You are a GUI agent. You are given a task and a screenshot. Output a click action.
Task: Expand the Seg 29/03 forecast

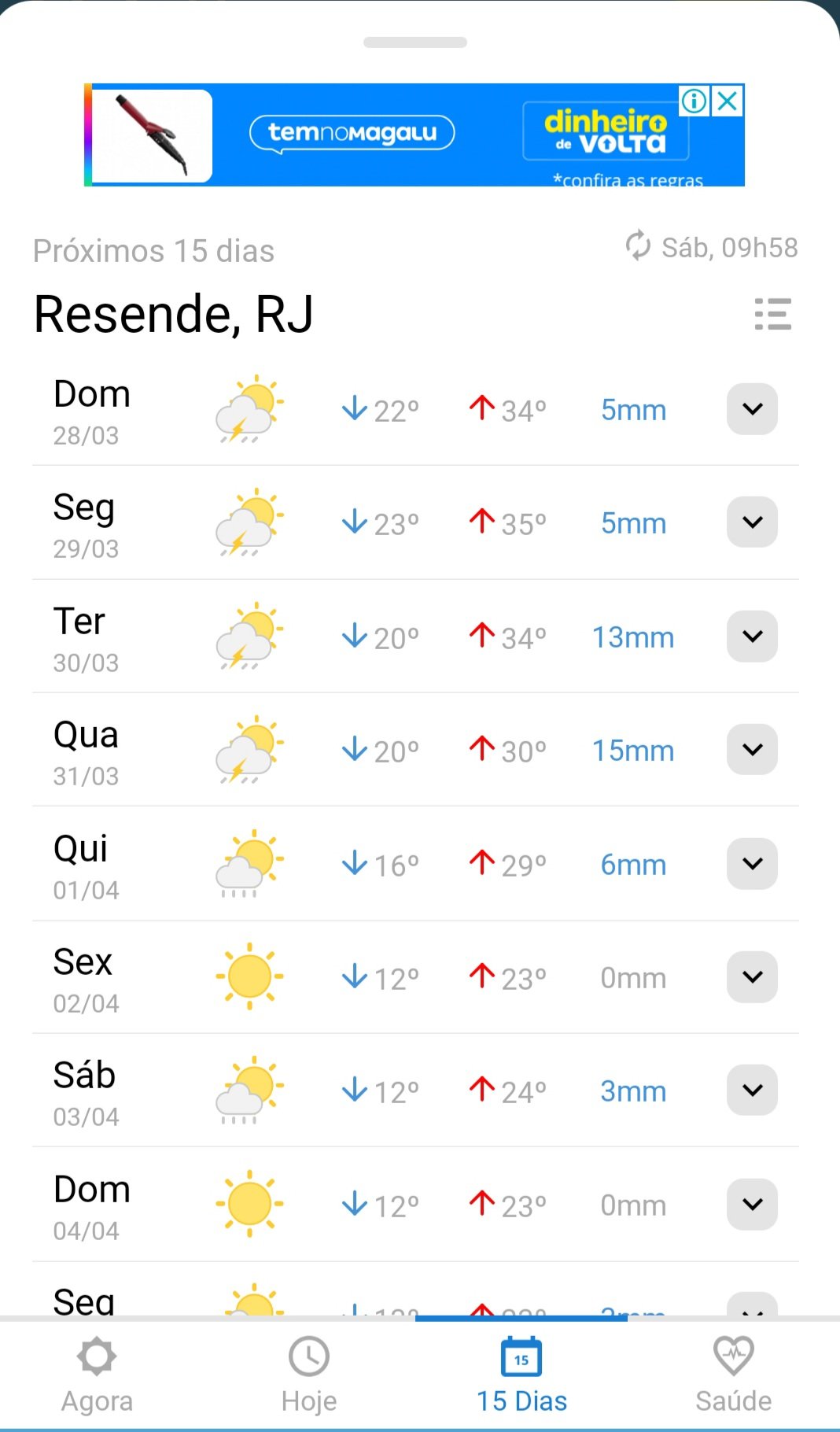(752, 522)
